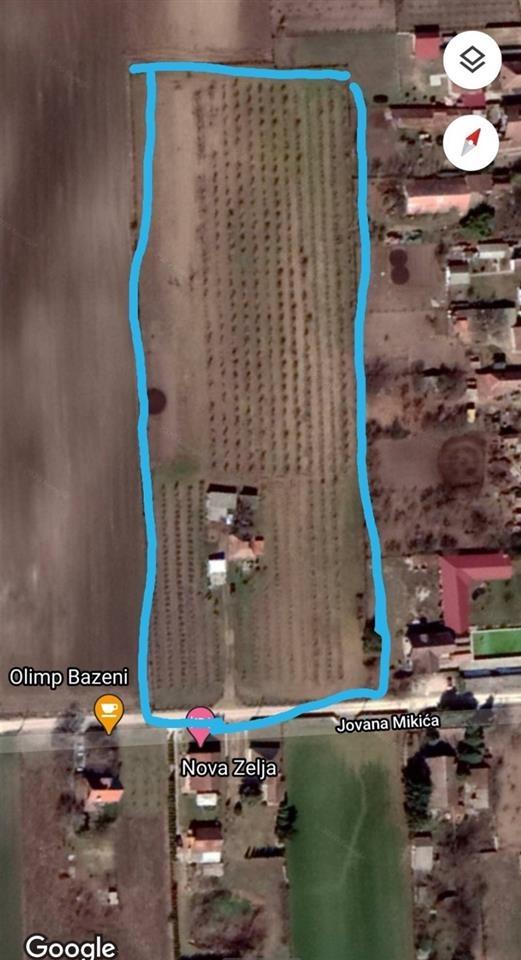Viewport: 521px width, 960px height.
Task: Open the map layers selector
Action: coord(472,60)
